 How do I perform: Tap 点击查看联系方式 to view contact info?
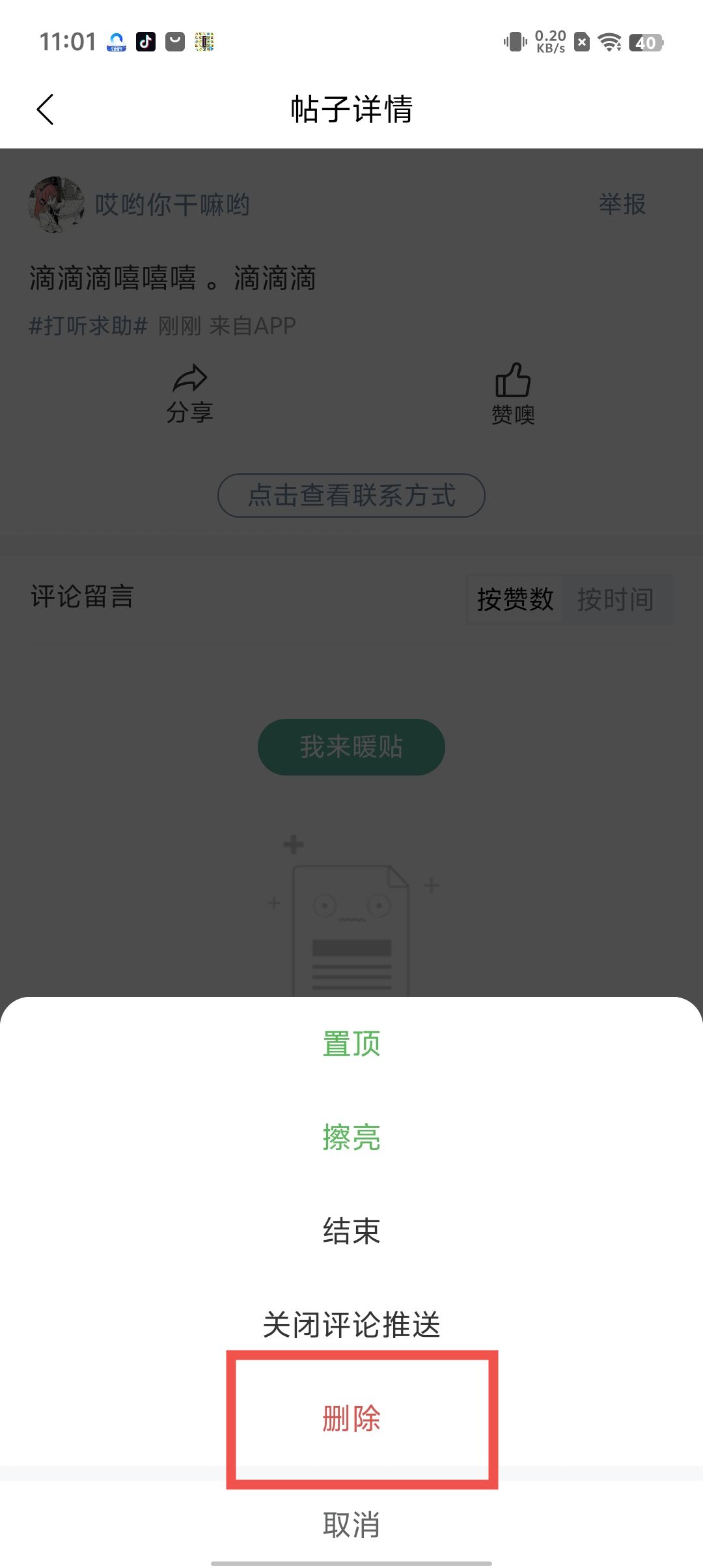click(351, 495)
